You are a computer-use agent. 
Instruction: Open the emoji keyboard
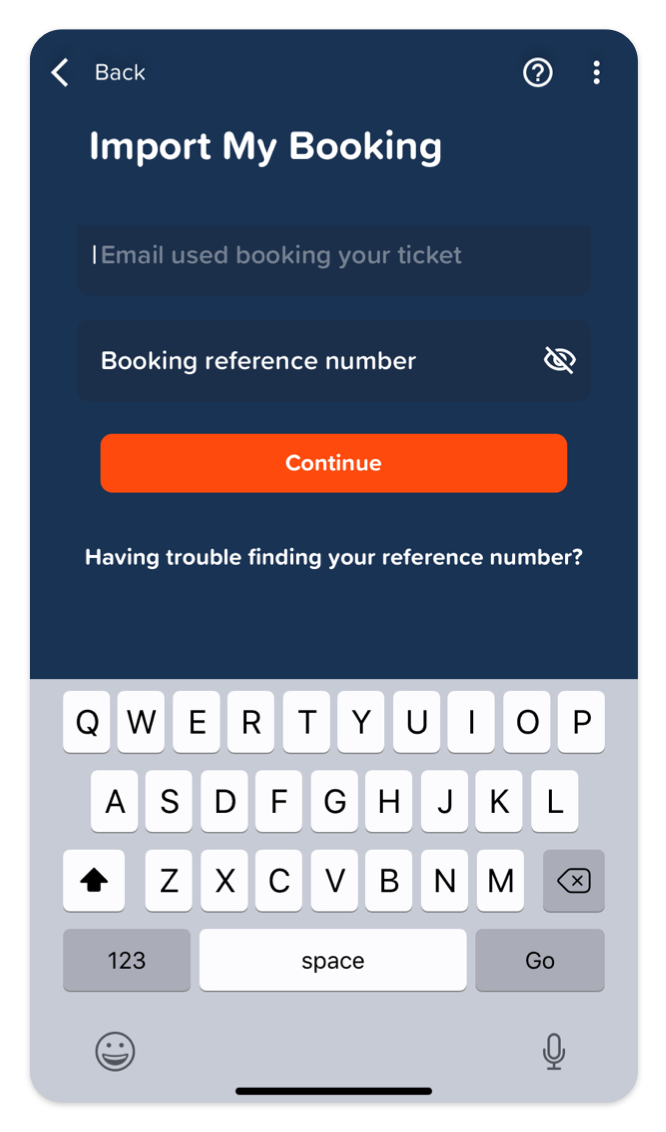115,1050
